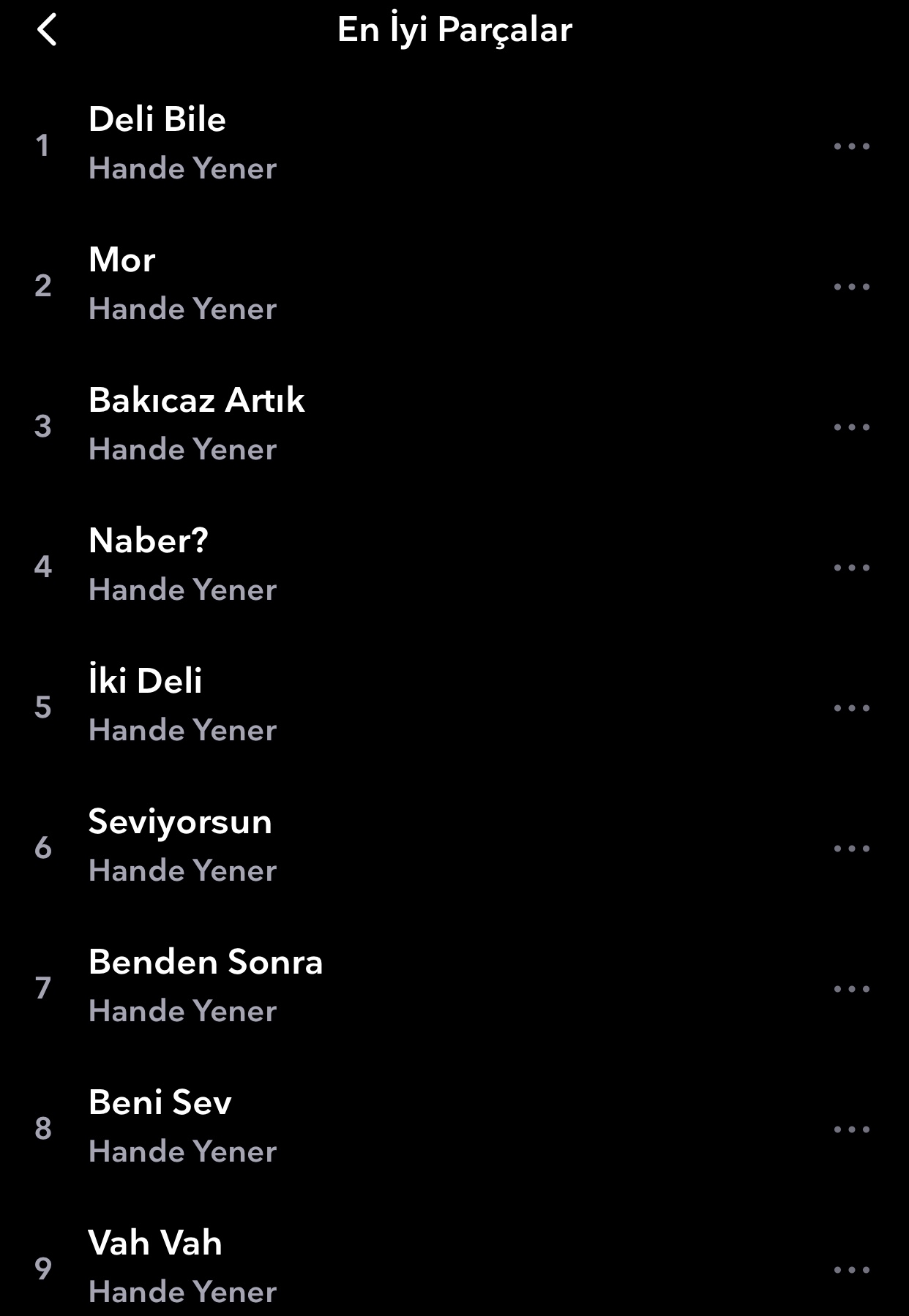This screenshot has height=1316, width=909.
Task: Show more options for Bakıcaz Artık
Action: (851, 427)
